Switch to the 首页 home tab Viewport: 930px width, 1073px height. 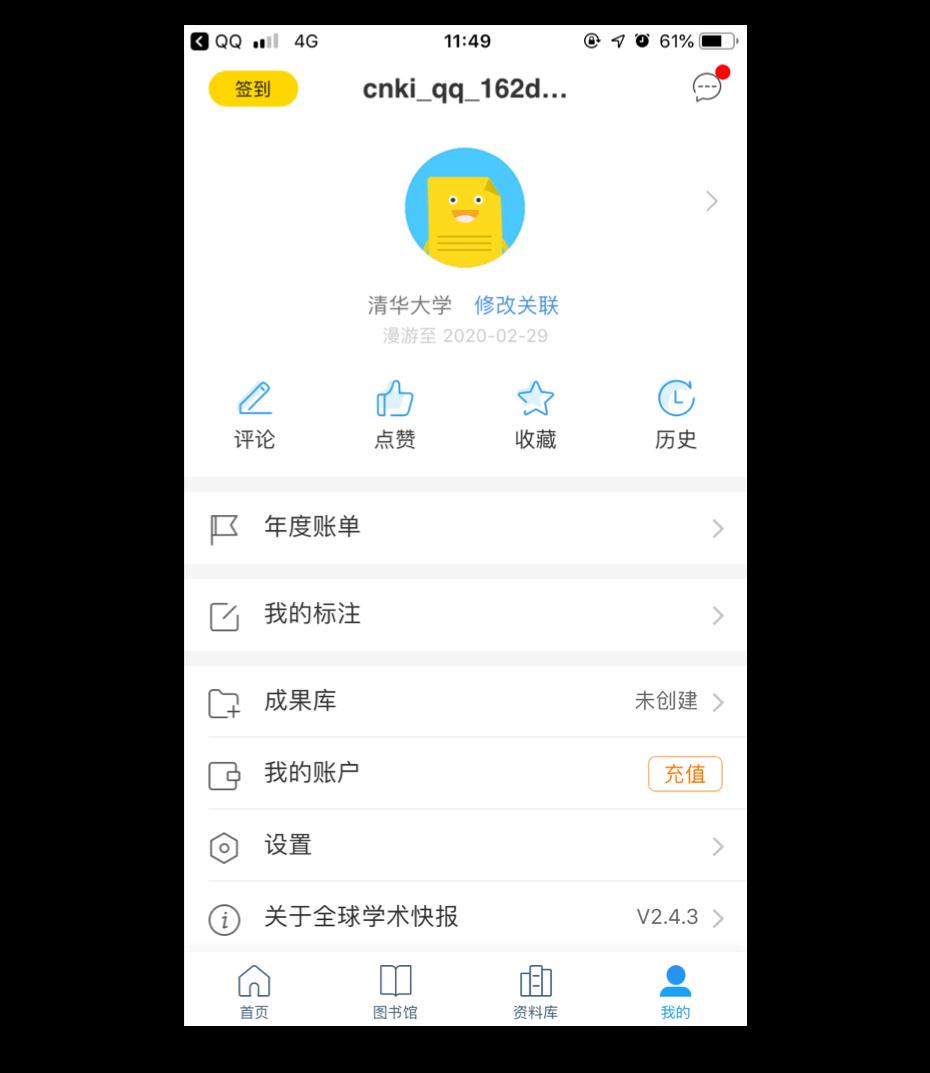(x=254, y=991)
